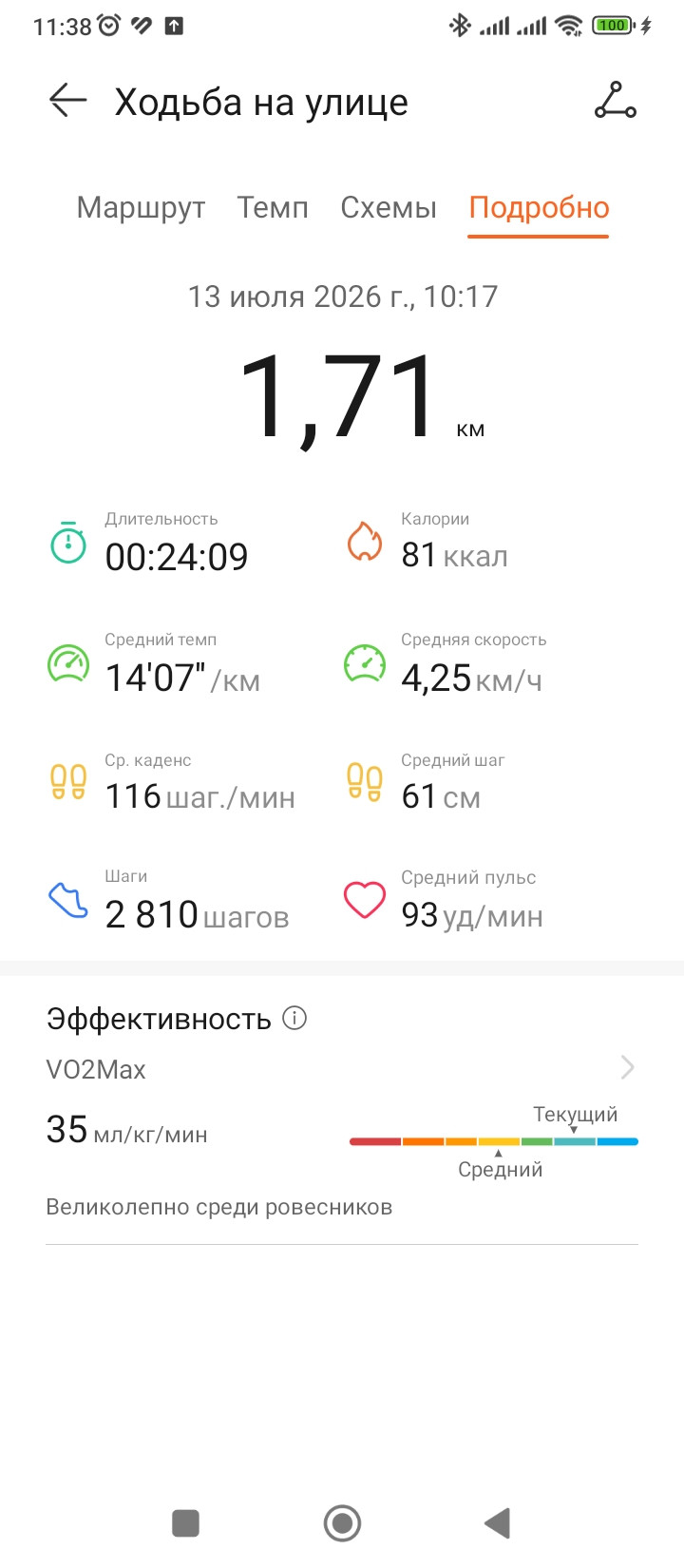The image size is (684, 1568).
Task: Open the VO2Max details row
Action: point(342,1068)
